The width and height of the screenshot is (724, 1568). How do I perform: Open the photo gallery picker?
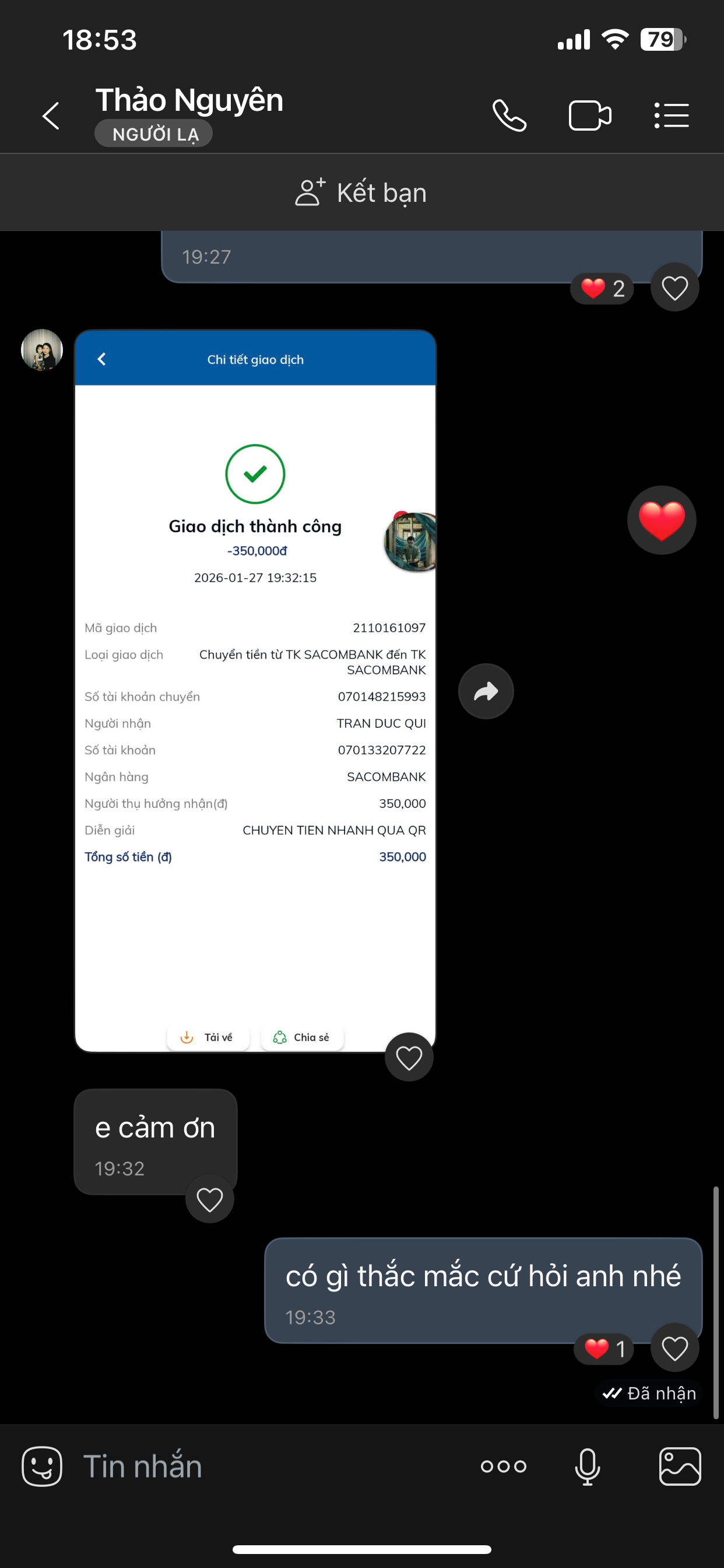coord(680,1466)
